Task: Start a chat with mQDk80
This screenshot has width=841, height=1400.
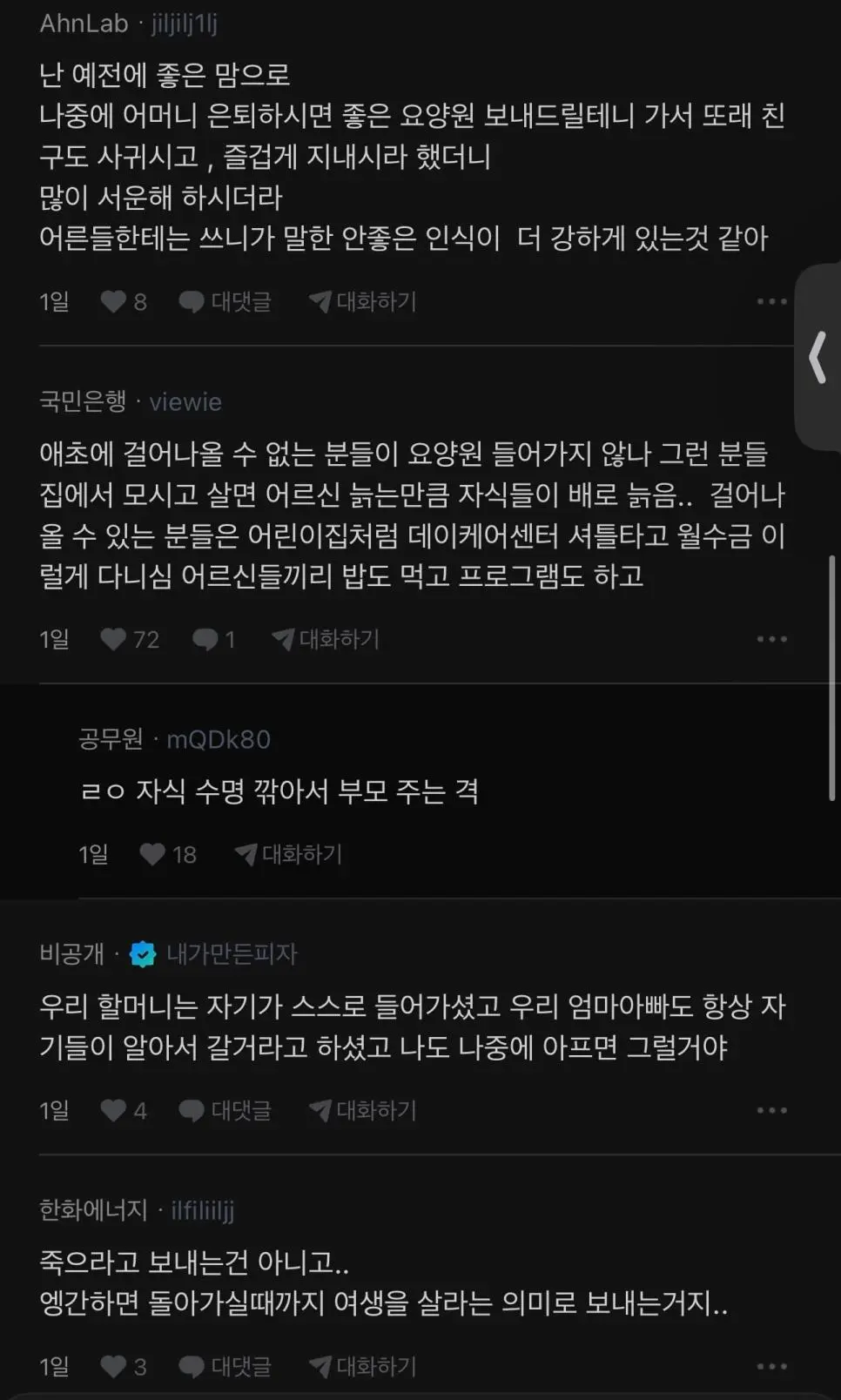Action: point(288,854)
